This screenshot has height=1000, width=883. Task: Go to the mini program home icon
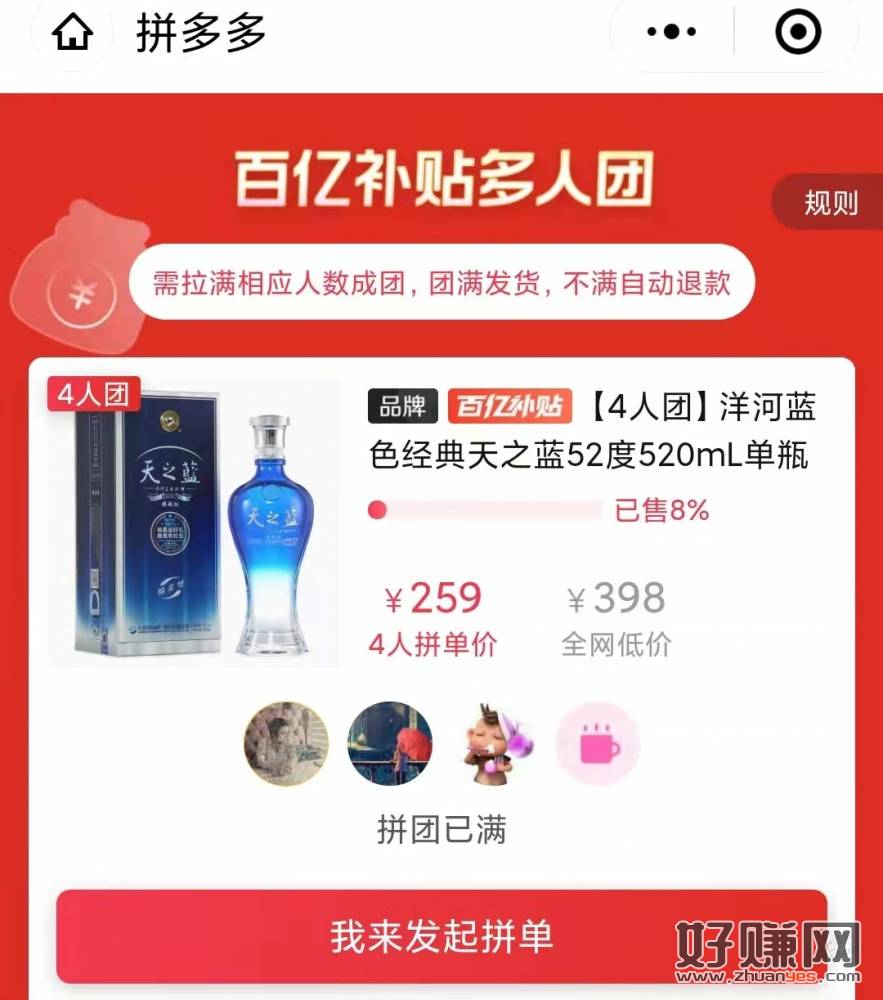[x=73, y=34]
